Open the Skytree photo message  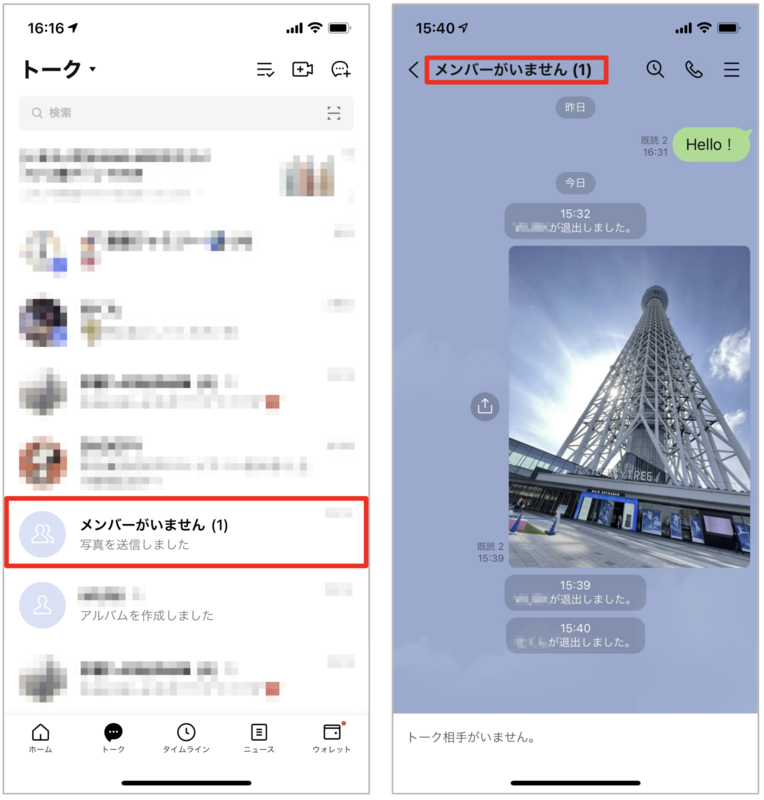pos(629,406)
